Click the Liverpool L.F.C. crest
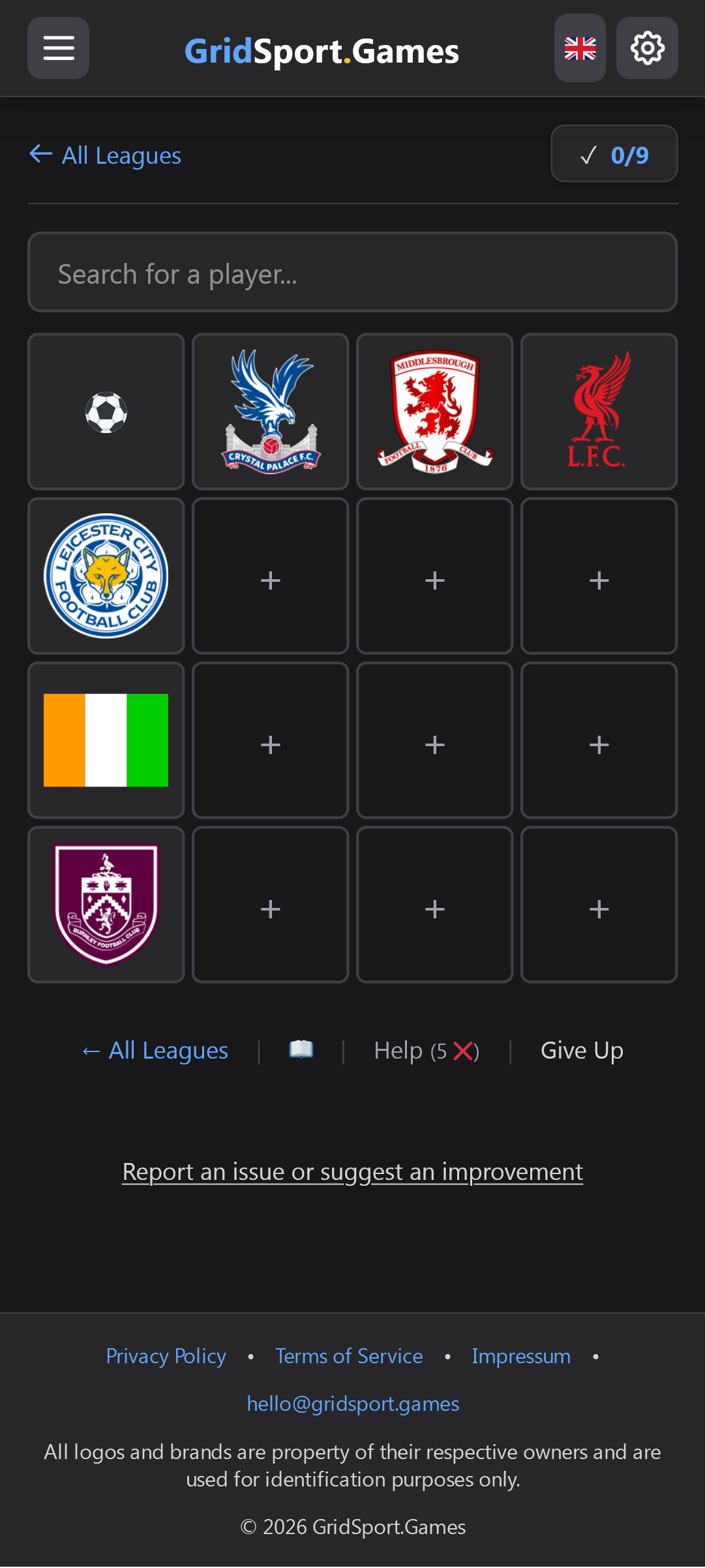 coord(599,411)
